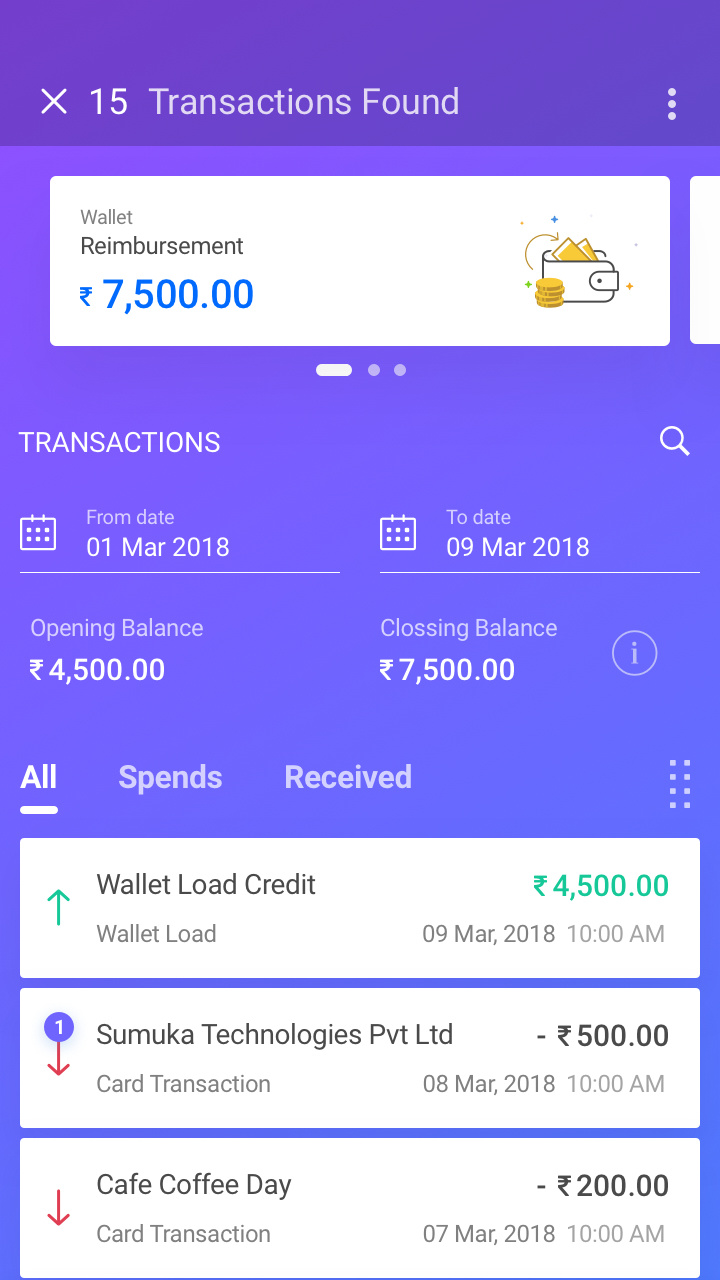Search transactions with the magnifier icon
The width and height of the screenshot is (720, 1280).
675,441
